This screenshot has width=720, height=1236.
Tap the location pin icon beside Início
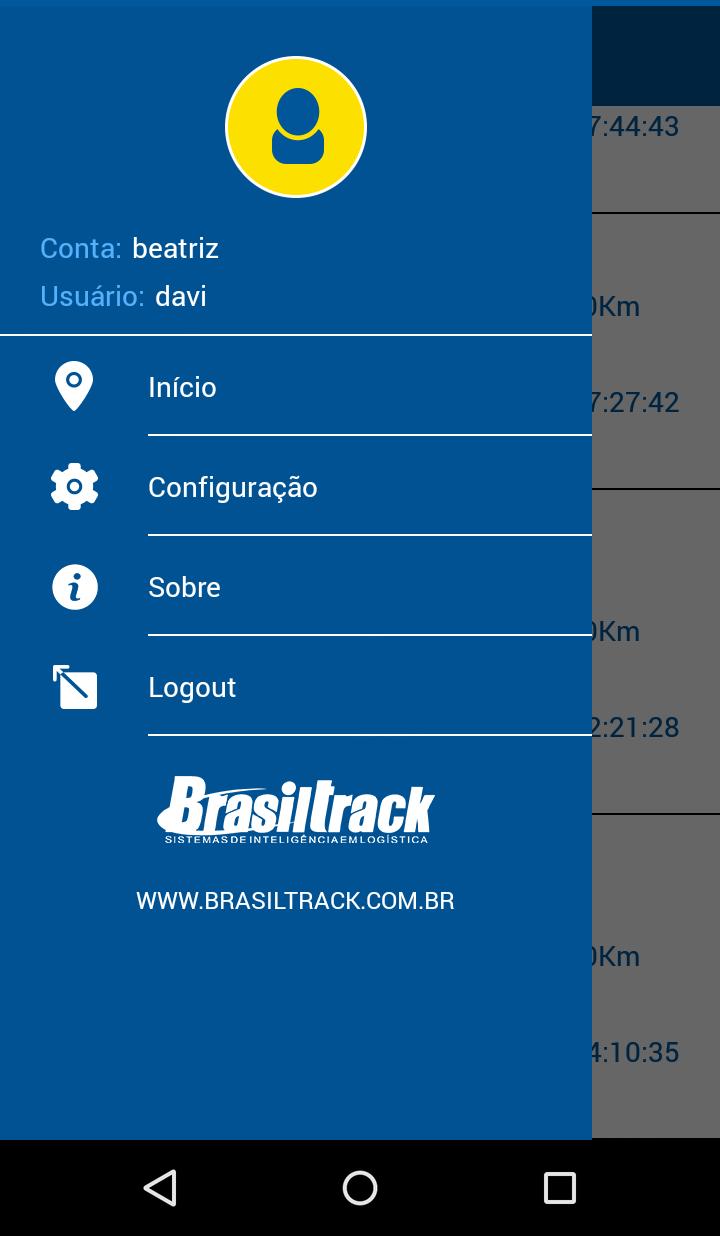[73, 385]
